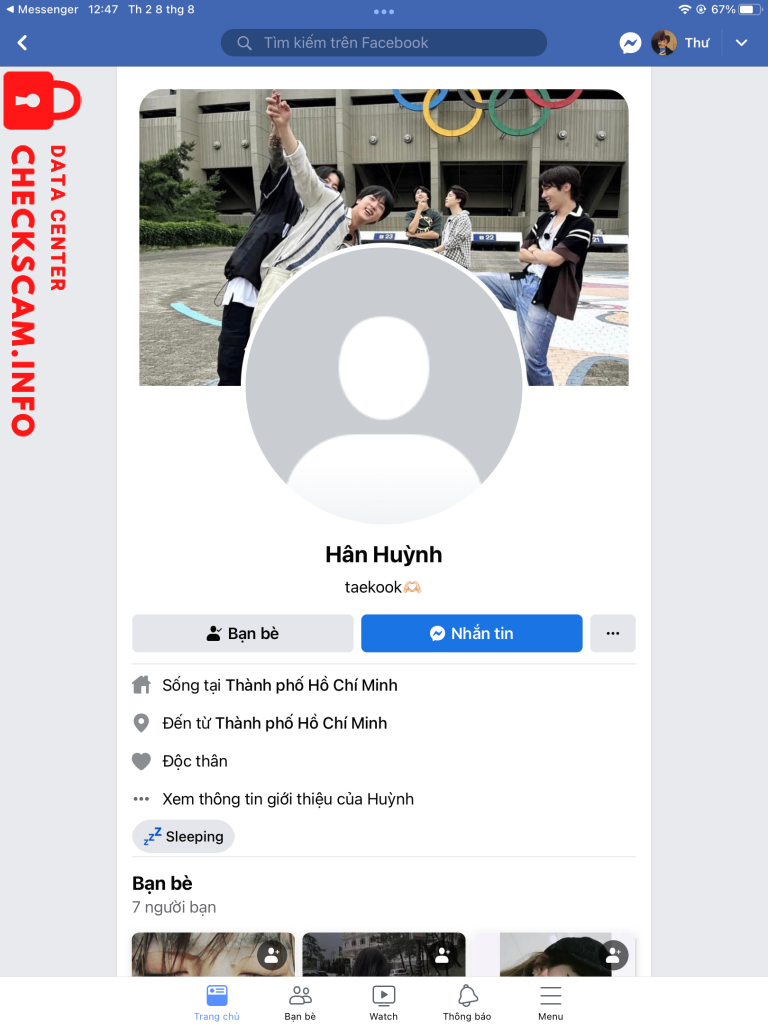768x1024 pixels.
Task: Open Thư's profile in the top bar
Action: (x=680, y=43)
